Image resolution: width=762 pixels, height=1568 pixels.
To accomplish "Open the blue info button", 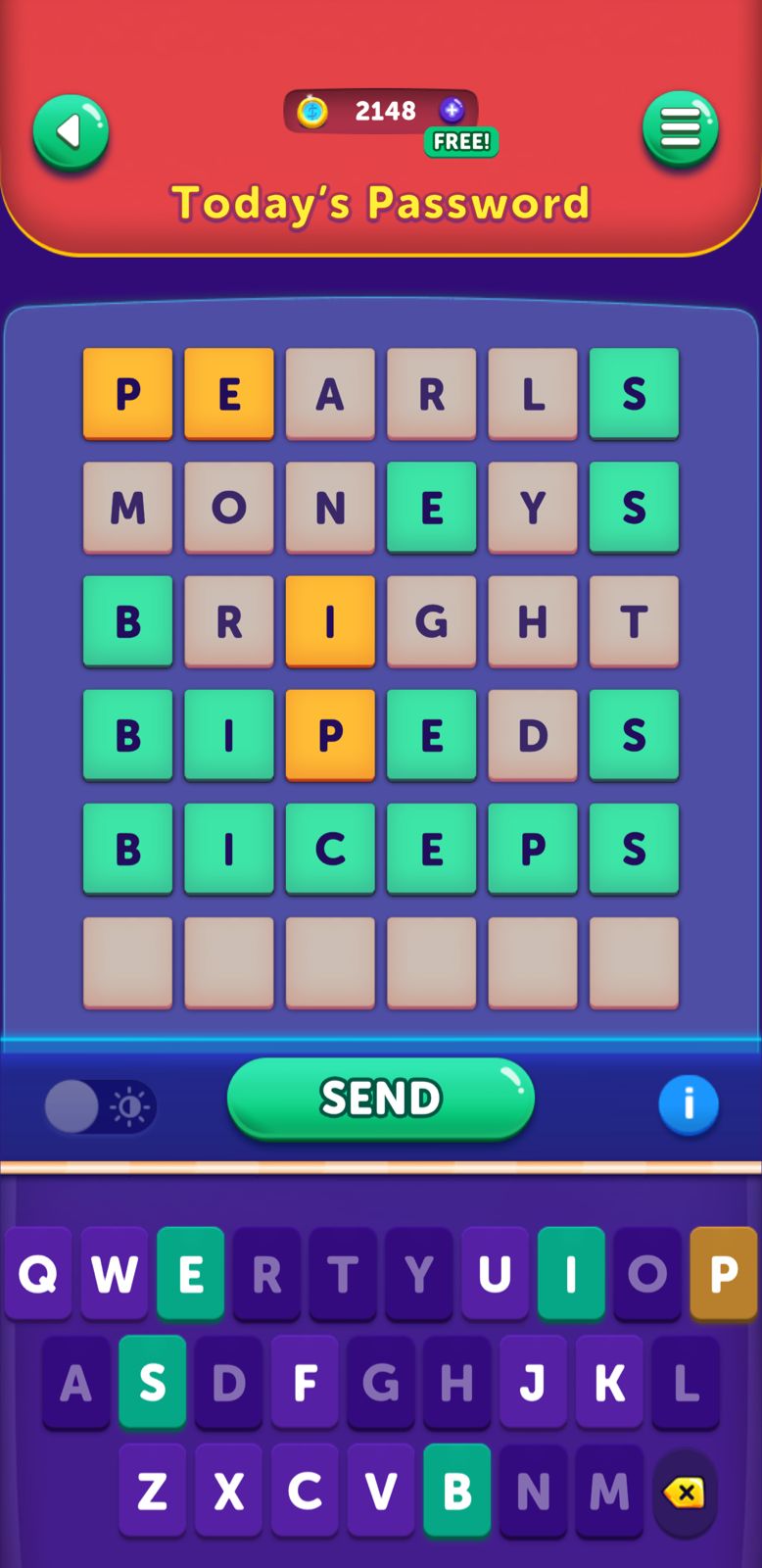I will pos(688,1104).
